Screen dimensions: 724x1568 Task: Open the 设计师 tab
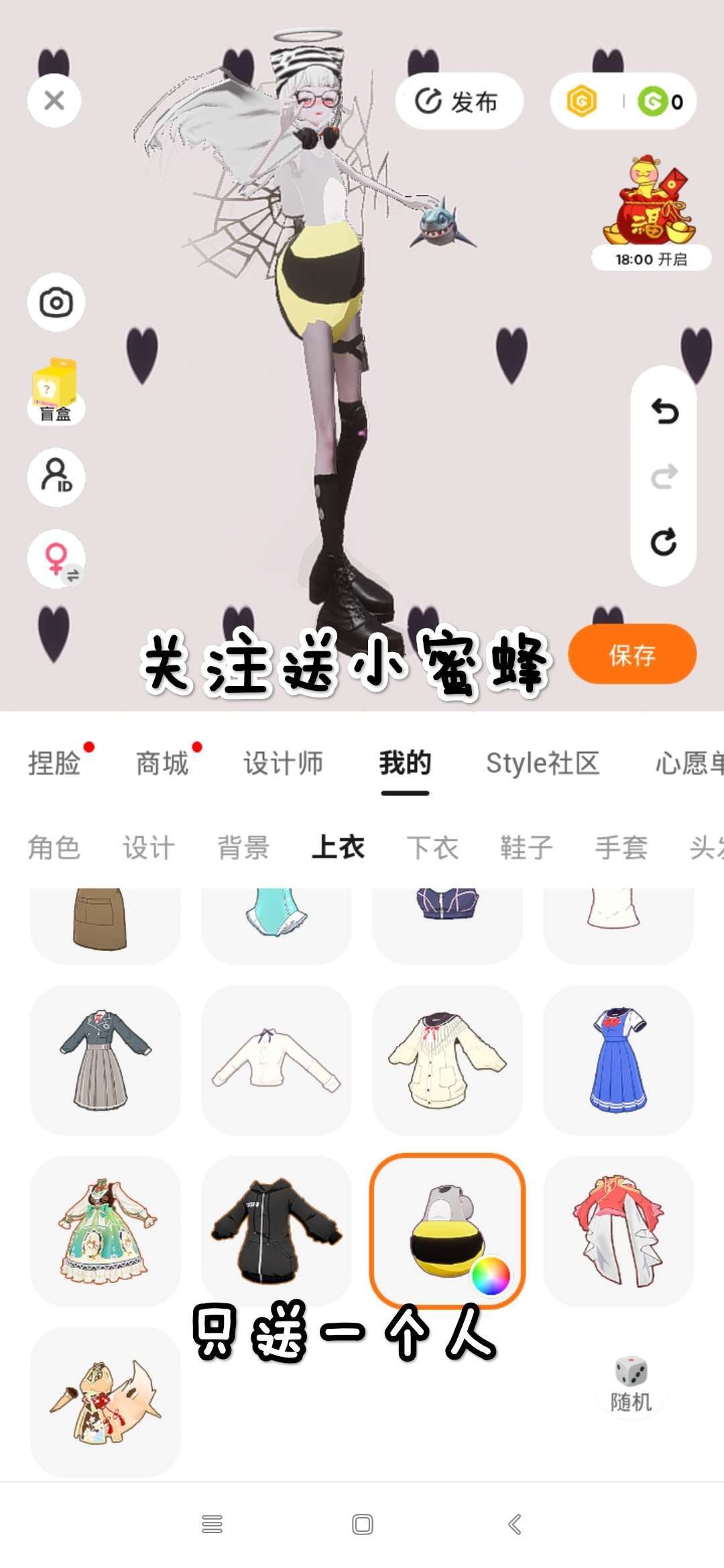[x=283, y=763]
